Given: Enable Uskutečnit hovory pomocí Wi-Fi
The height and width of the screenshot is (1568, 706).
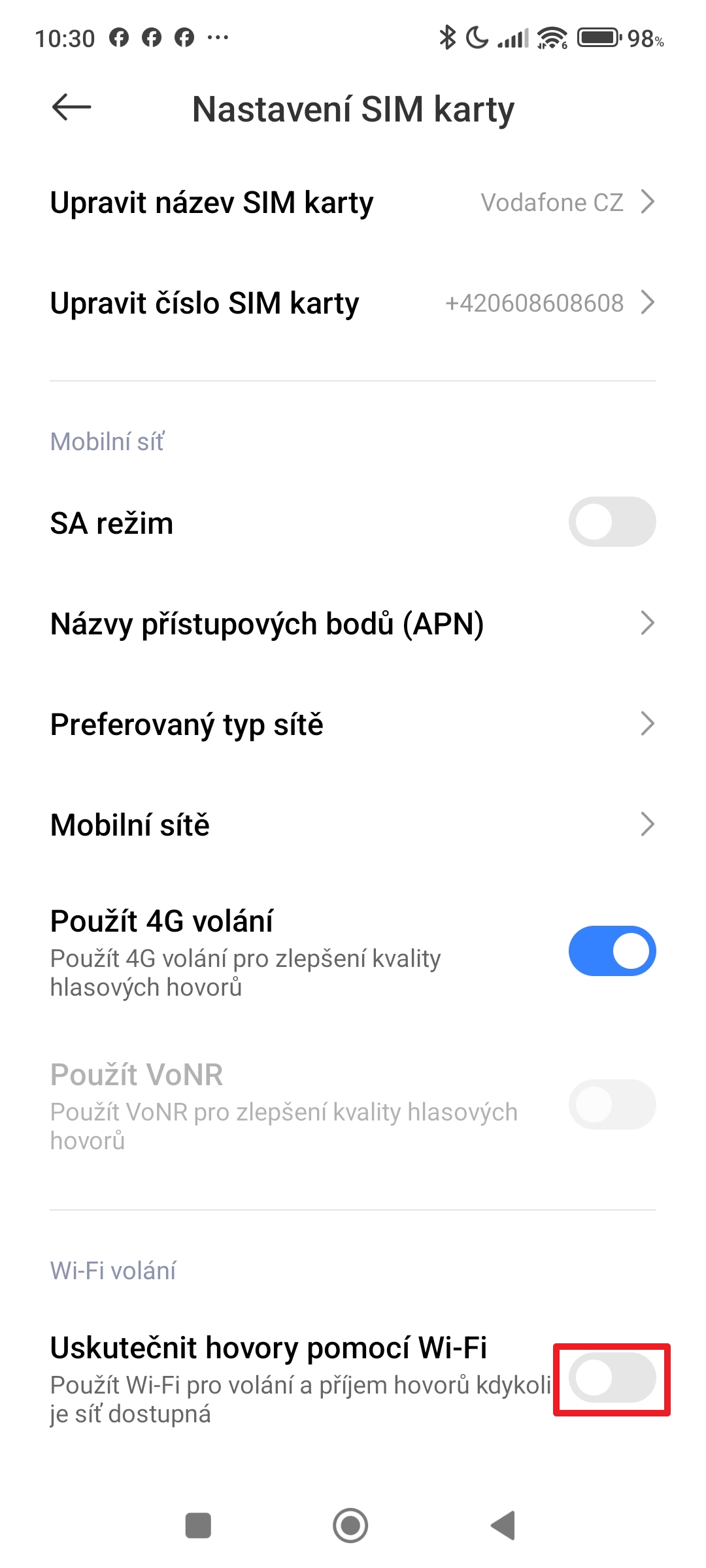Looking at the screenshot, I should pyautogui.click(x=612, y=1379).
